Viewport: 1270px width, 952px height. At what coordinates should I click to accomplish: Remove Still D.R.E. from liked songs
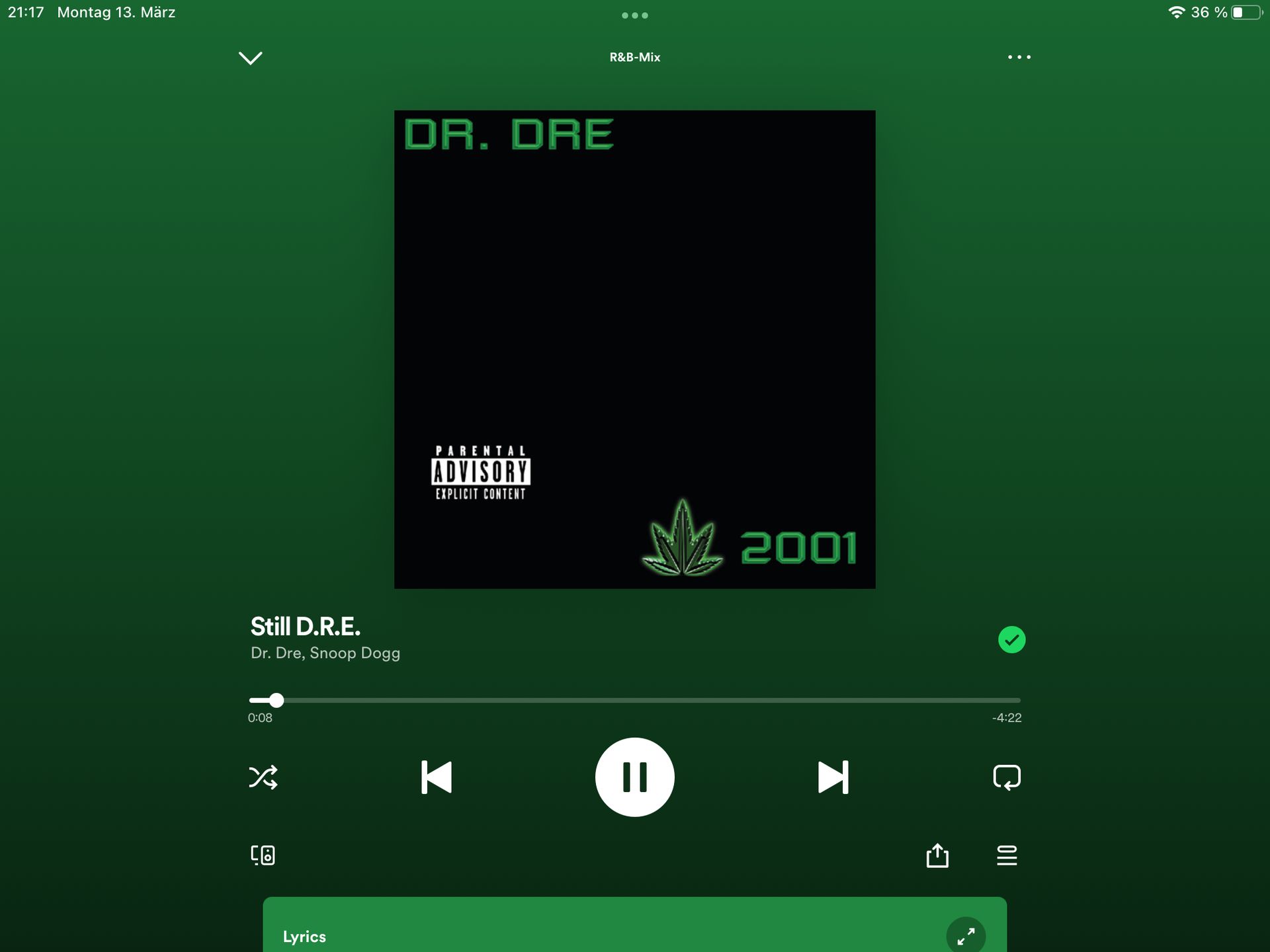point(1011,639)
